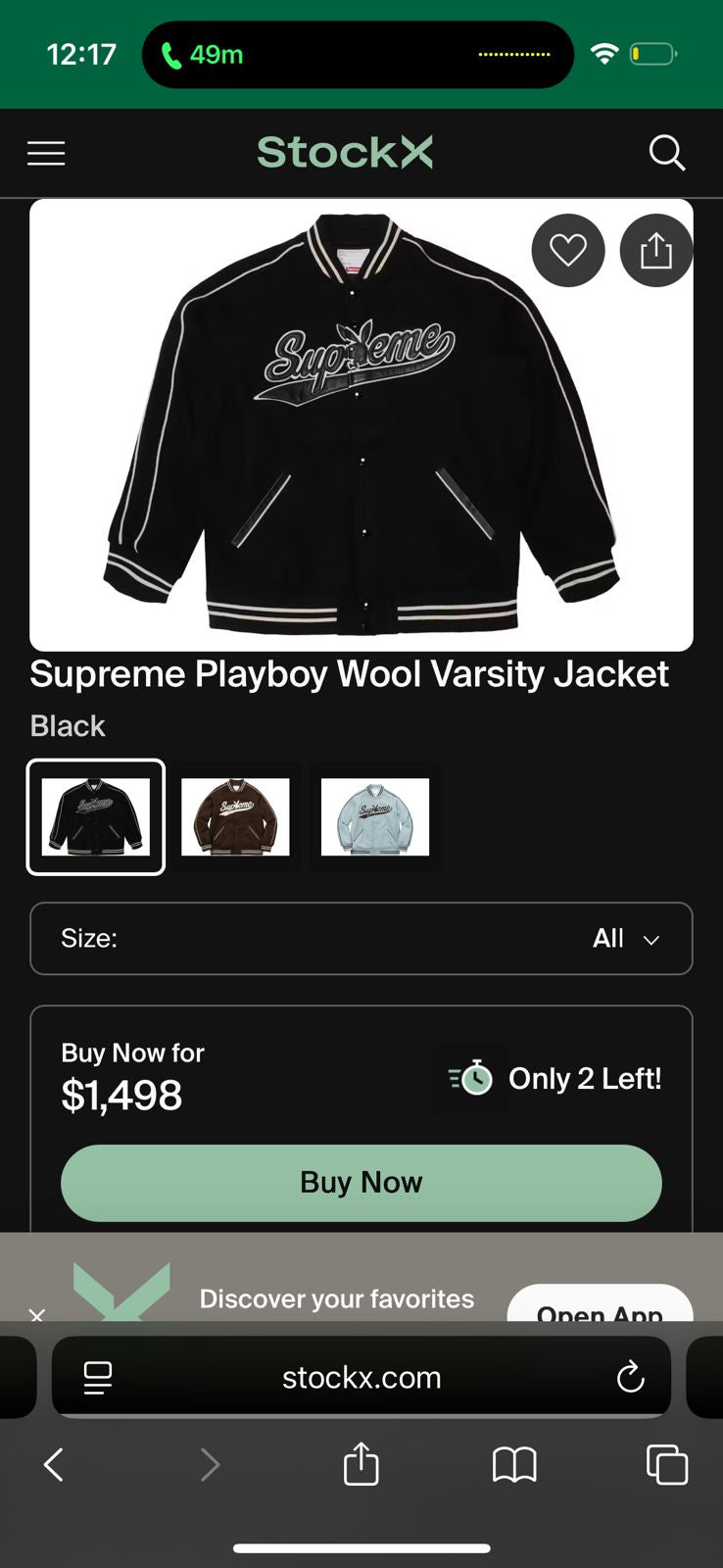Select the brown jacket colorway
Viewport: 723px width, 1568px height.
[x=235, y=816]
